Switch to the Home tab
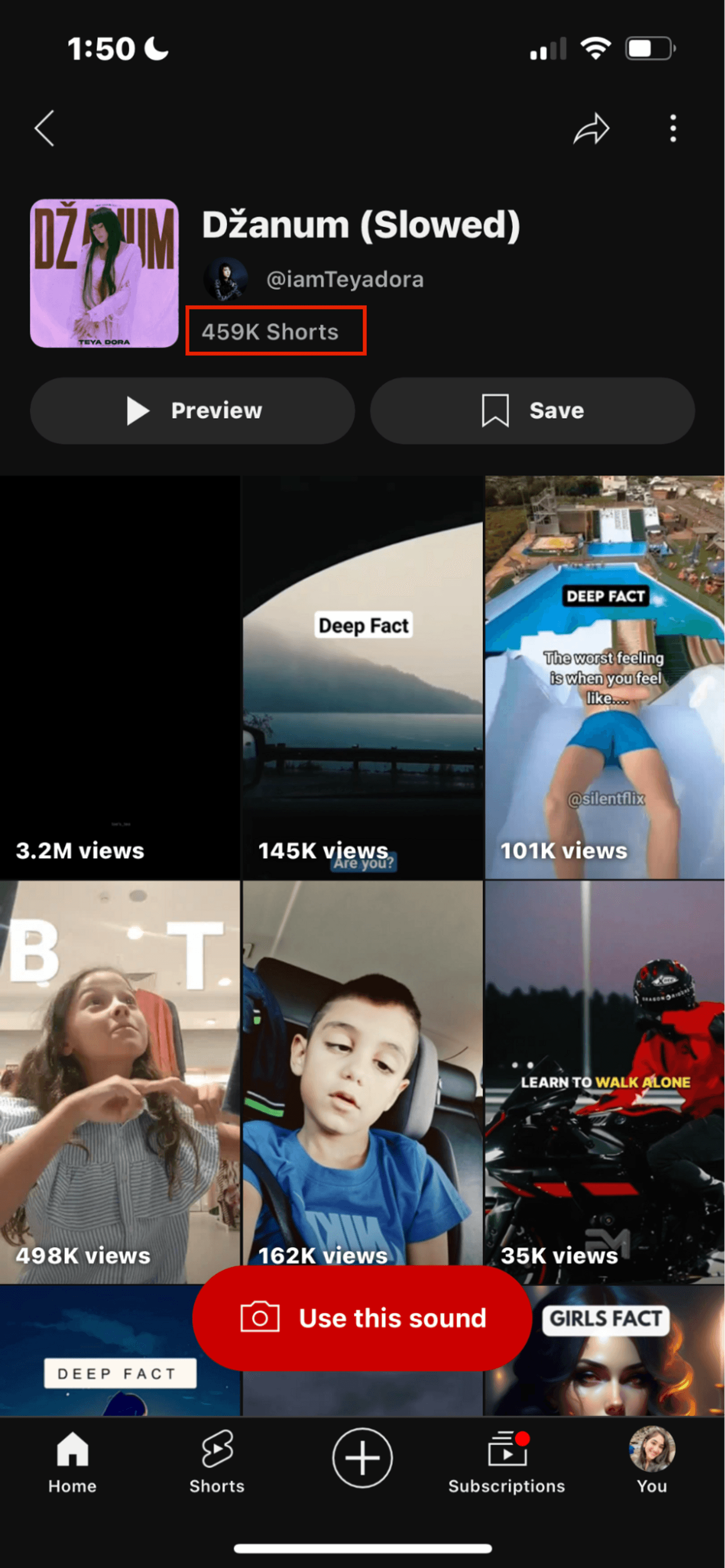This screenshot has width=725, height=1568. (x=72, y=1461)
